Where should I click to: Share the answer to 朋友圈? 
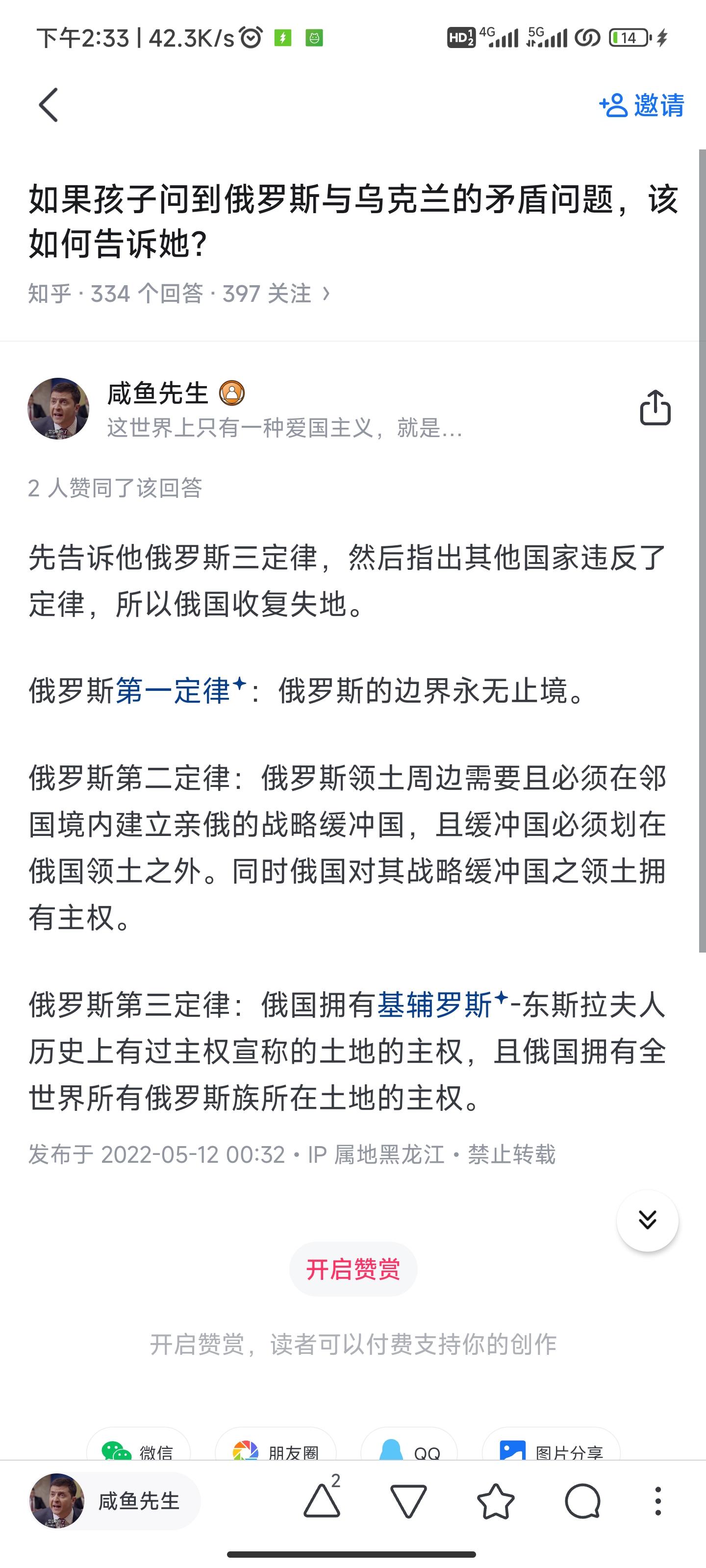click(x=276, y=1446)
